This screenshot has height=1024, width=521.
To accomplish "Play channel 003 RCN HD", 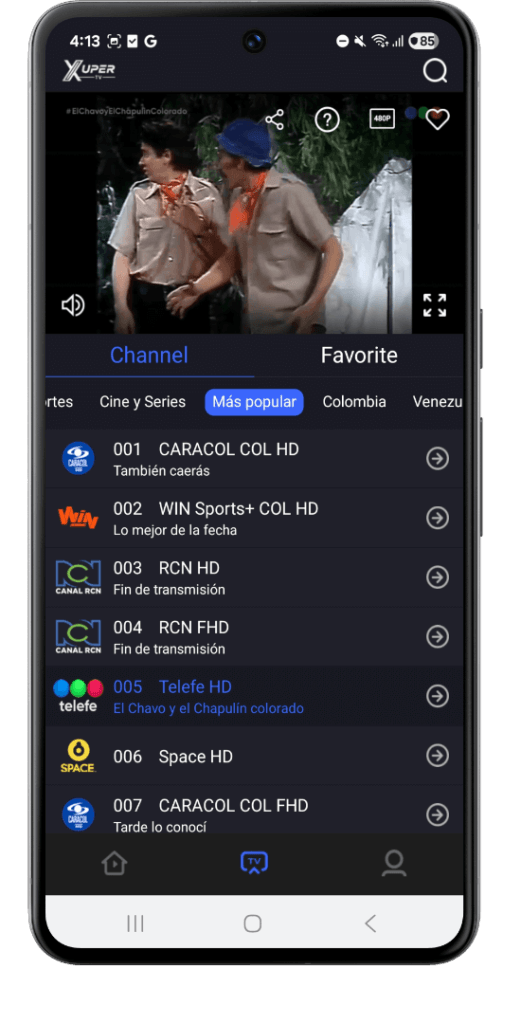I will 254,578.
